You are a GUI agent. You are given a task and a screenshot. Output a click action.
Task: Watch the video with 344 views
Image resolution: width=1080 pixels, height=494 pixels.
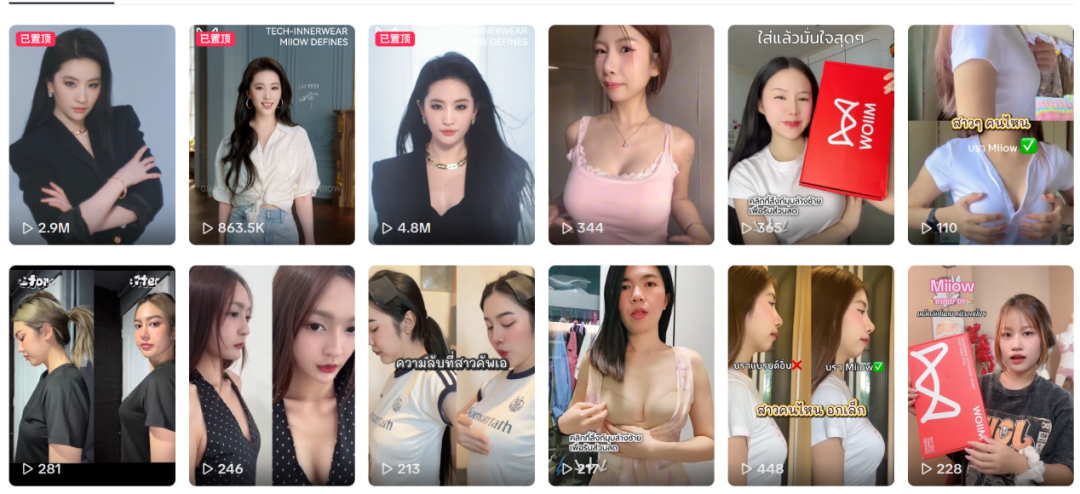tap(631, 135)
